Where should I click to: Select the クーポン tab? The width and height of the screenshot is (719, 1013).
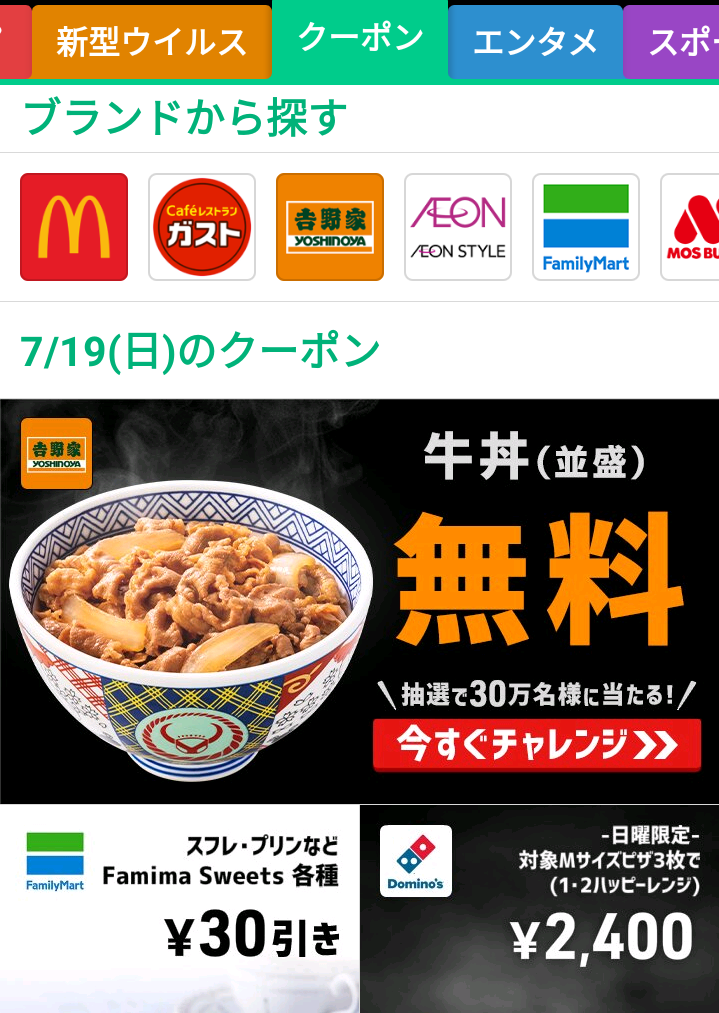click(x=360, y=39)
